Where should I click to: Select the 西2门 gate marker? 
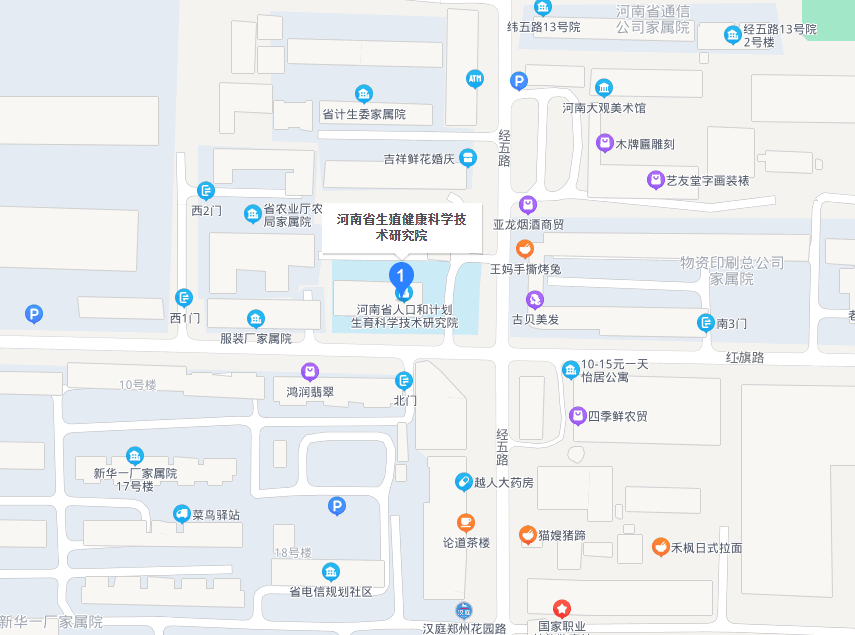[206, 190]
